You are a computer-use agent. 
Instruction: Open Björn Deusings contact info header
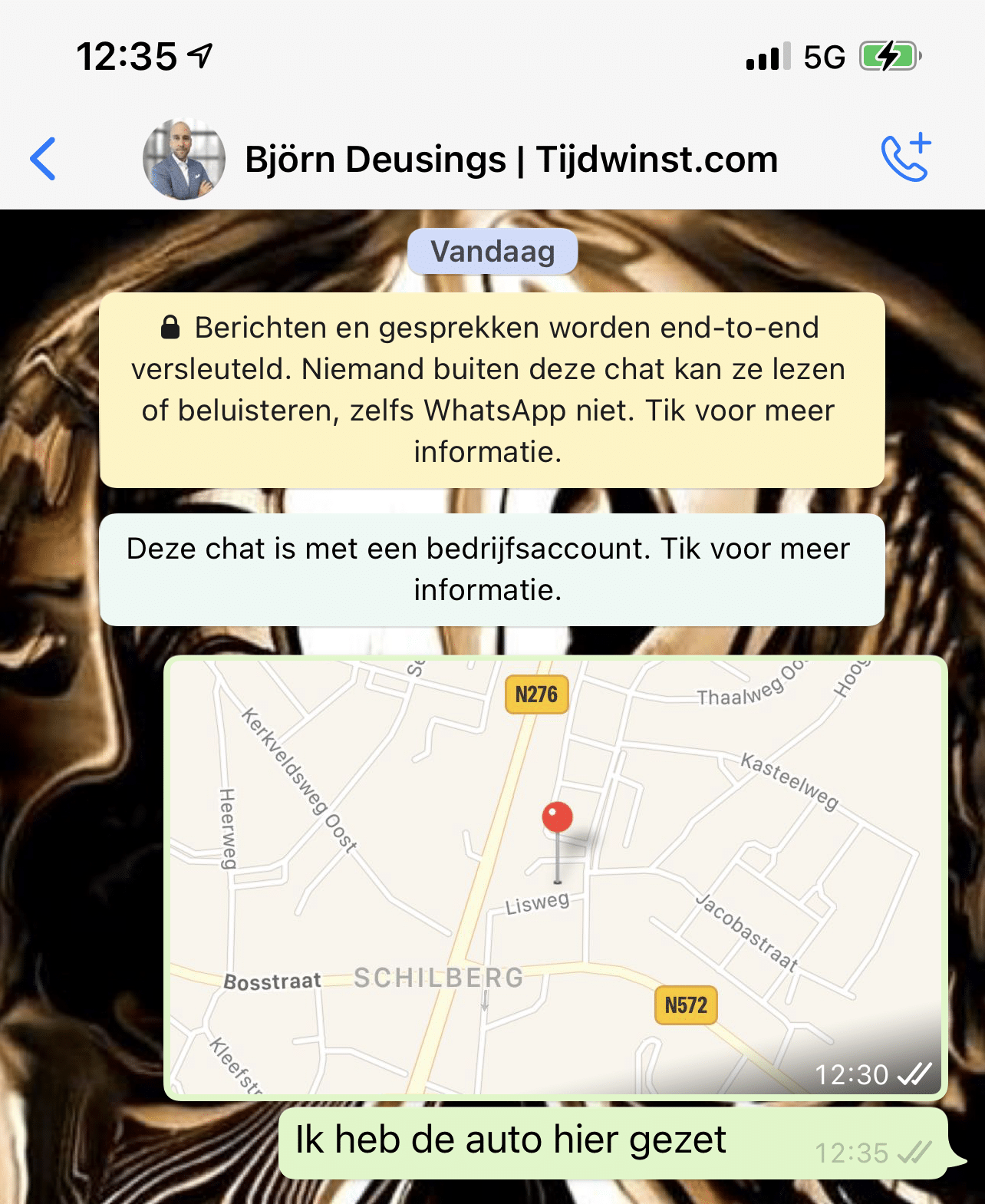pos(510,160)
